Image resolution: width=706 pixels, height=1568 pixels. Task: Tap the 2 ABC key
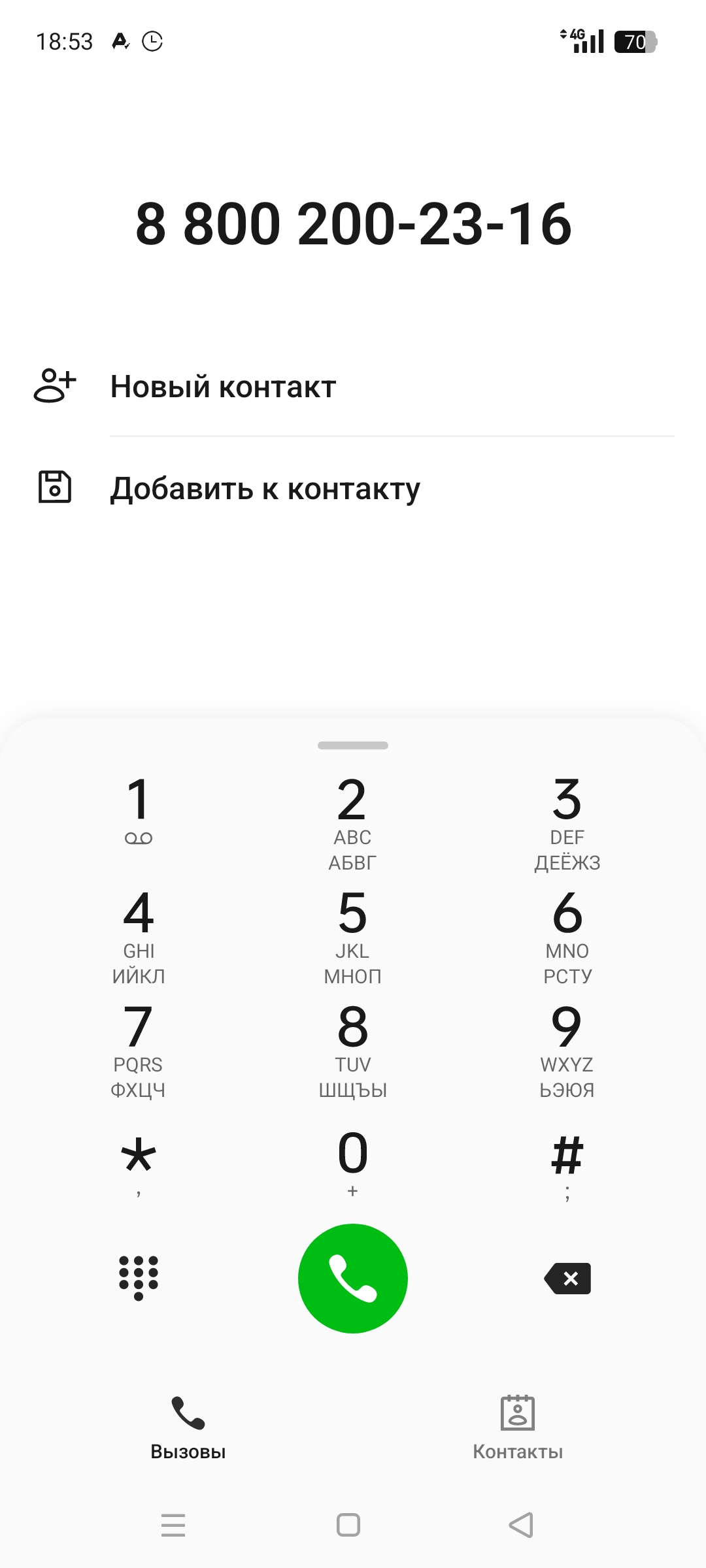point(352,823)
